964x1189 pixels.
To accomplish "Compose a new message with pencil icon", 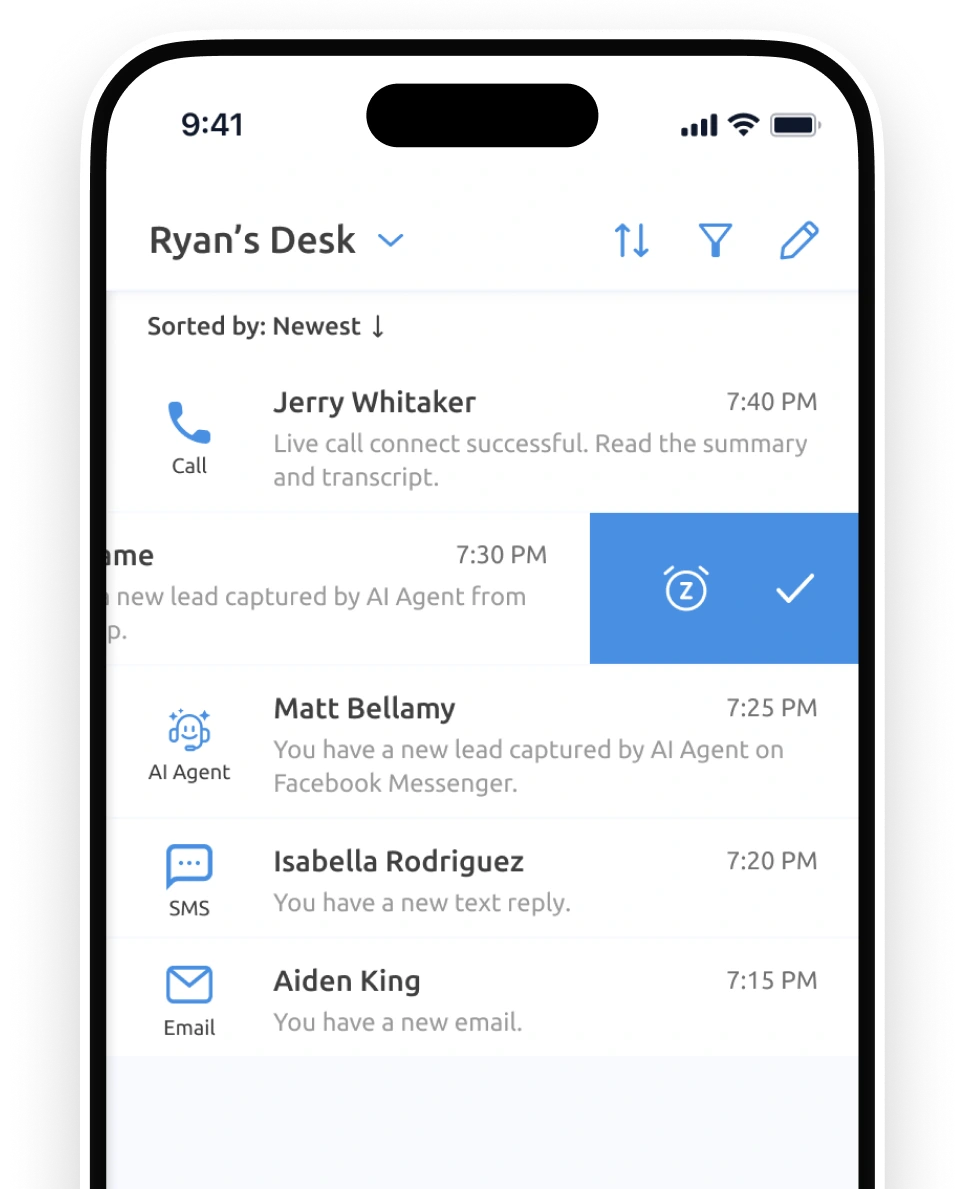I will tap(798, 240).
